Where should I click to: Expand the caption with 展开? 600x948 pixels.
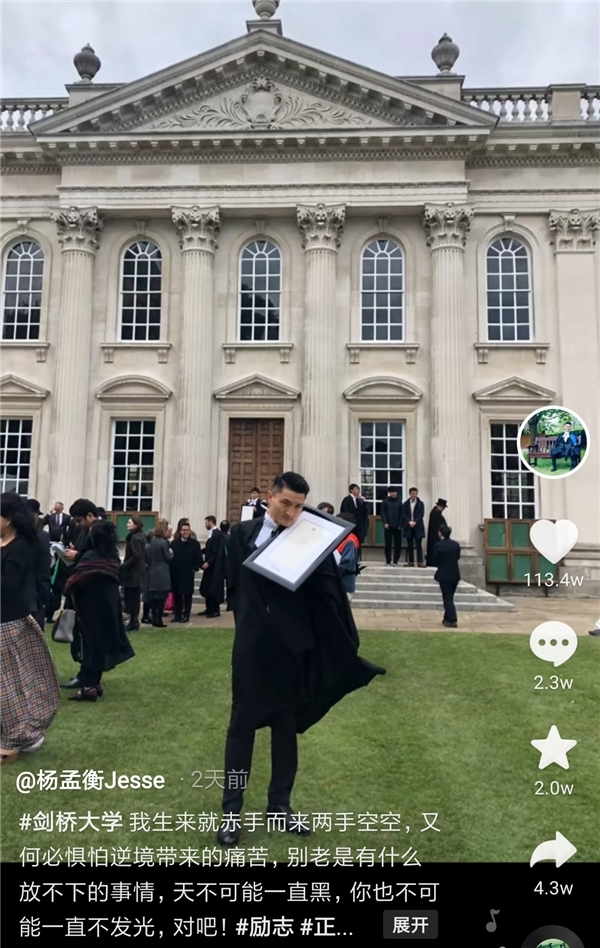(x=410, y=924)
